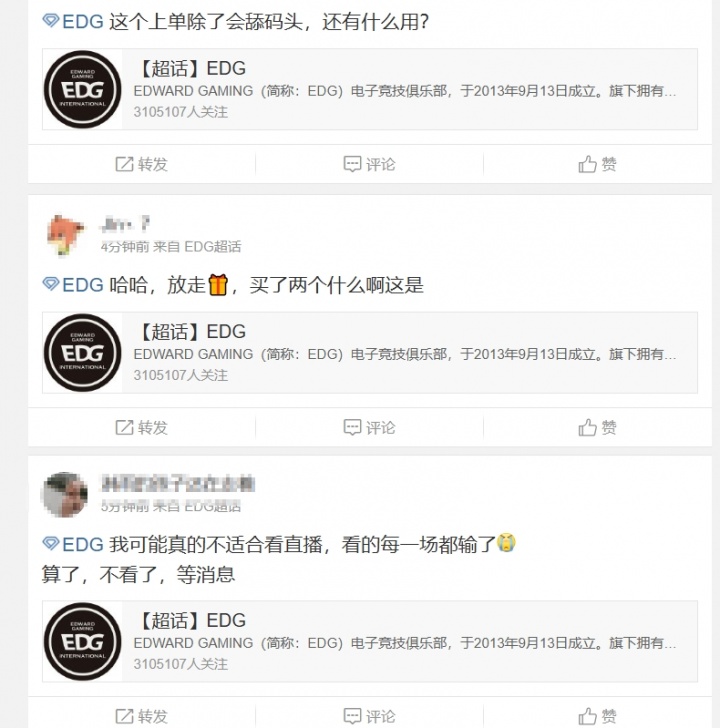Comment on the 哈哈，放走 post
The width and height of the screenshot is (720, 728).
click(369, 427)
